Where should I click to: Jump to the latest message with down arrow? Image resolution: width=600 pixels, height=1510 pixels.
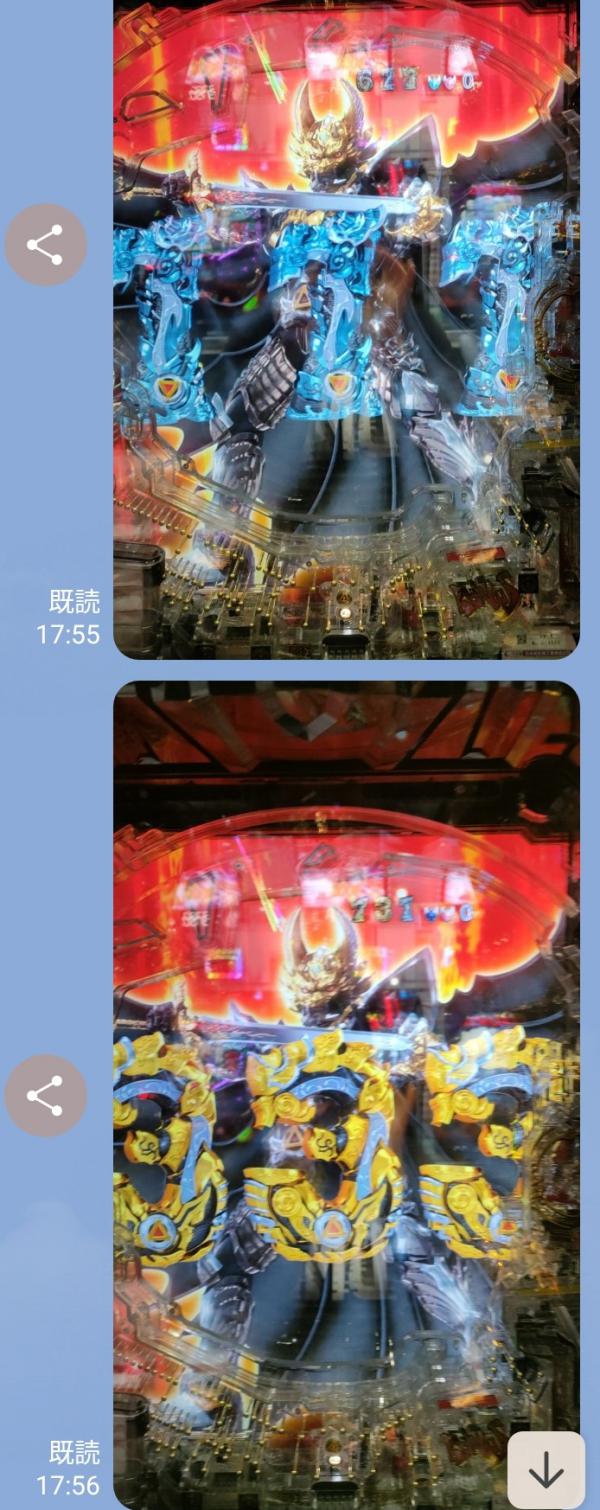click(546, 1469)
